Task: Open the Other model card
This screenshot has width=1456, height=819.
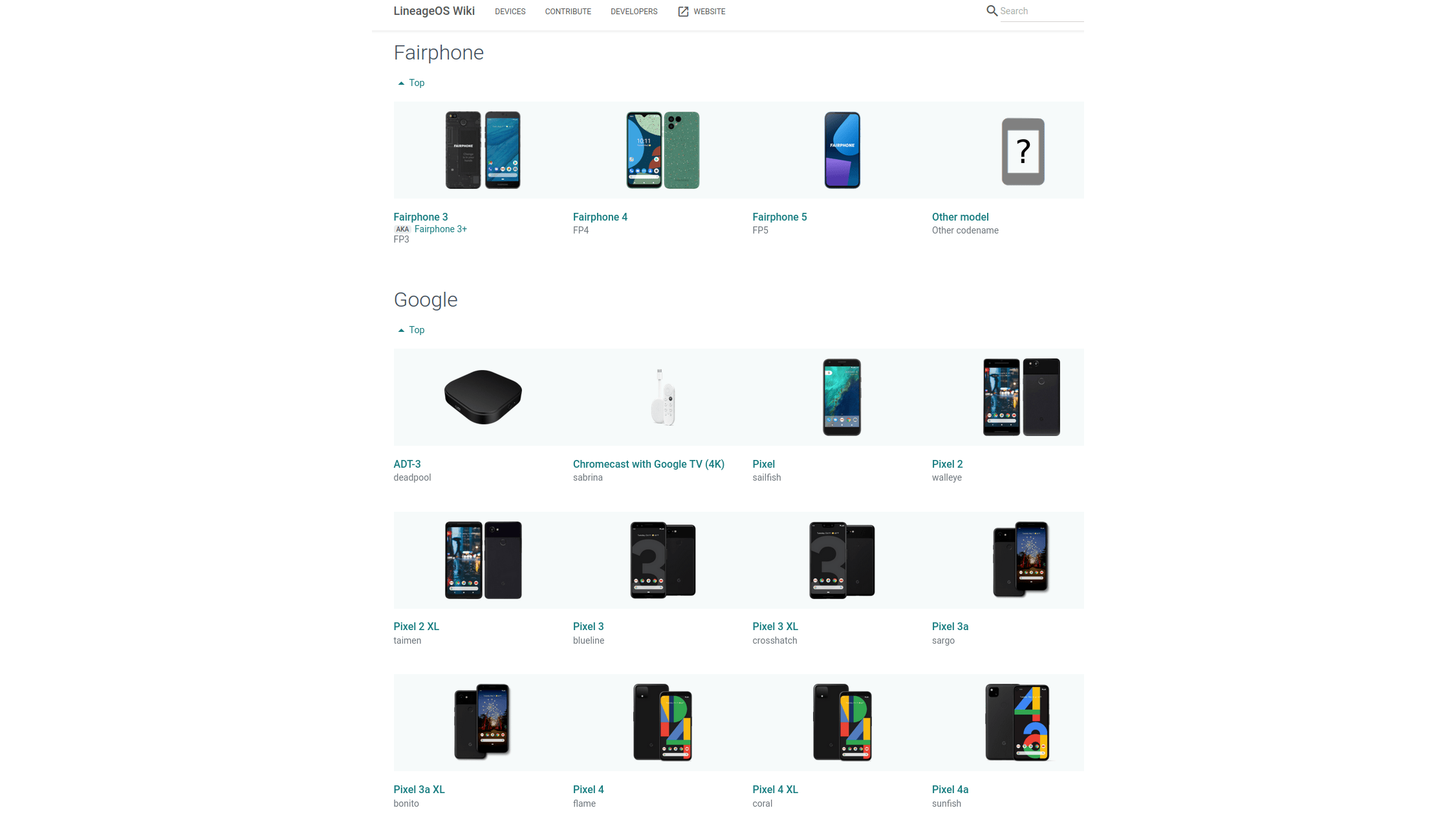Action: (x=960, y=217)
